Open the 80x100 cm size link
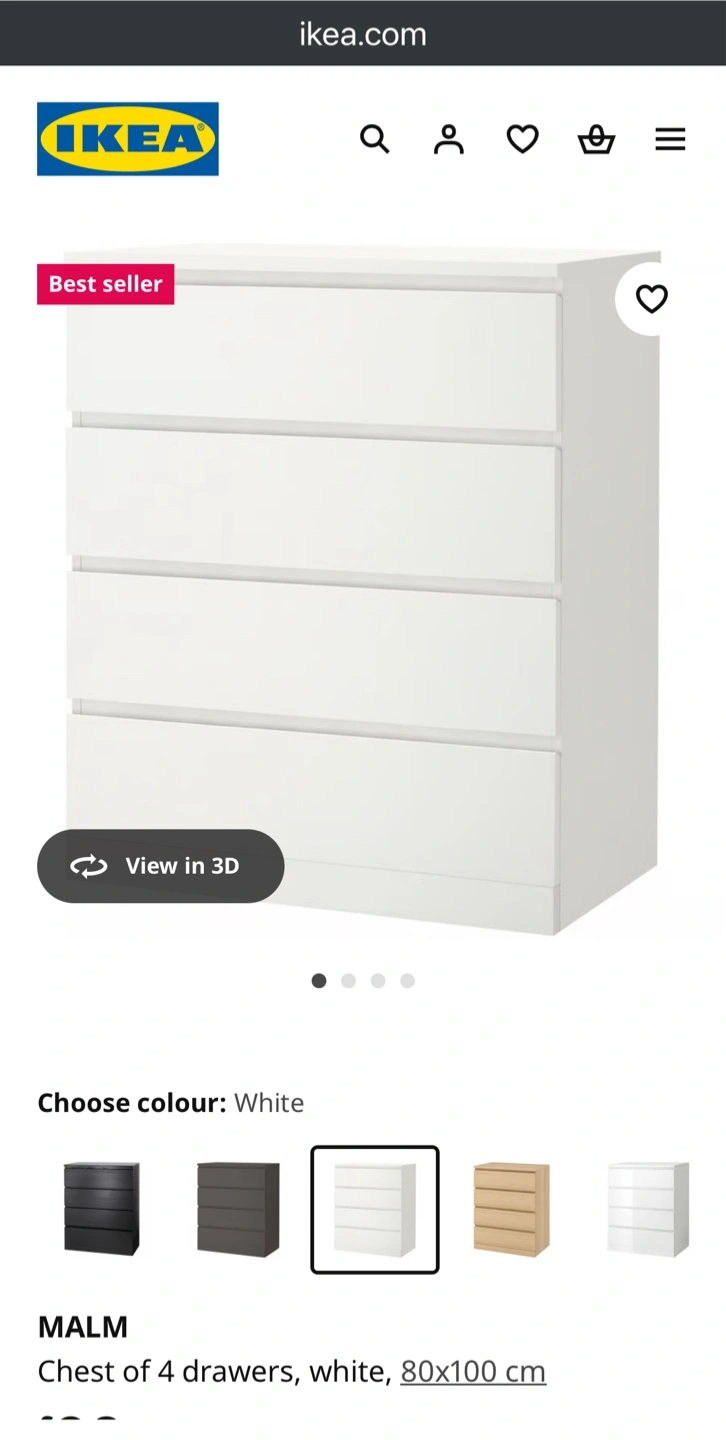 (x=473, y=1371)
